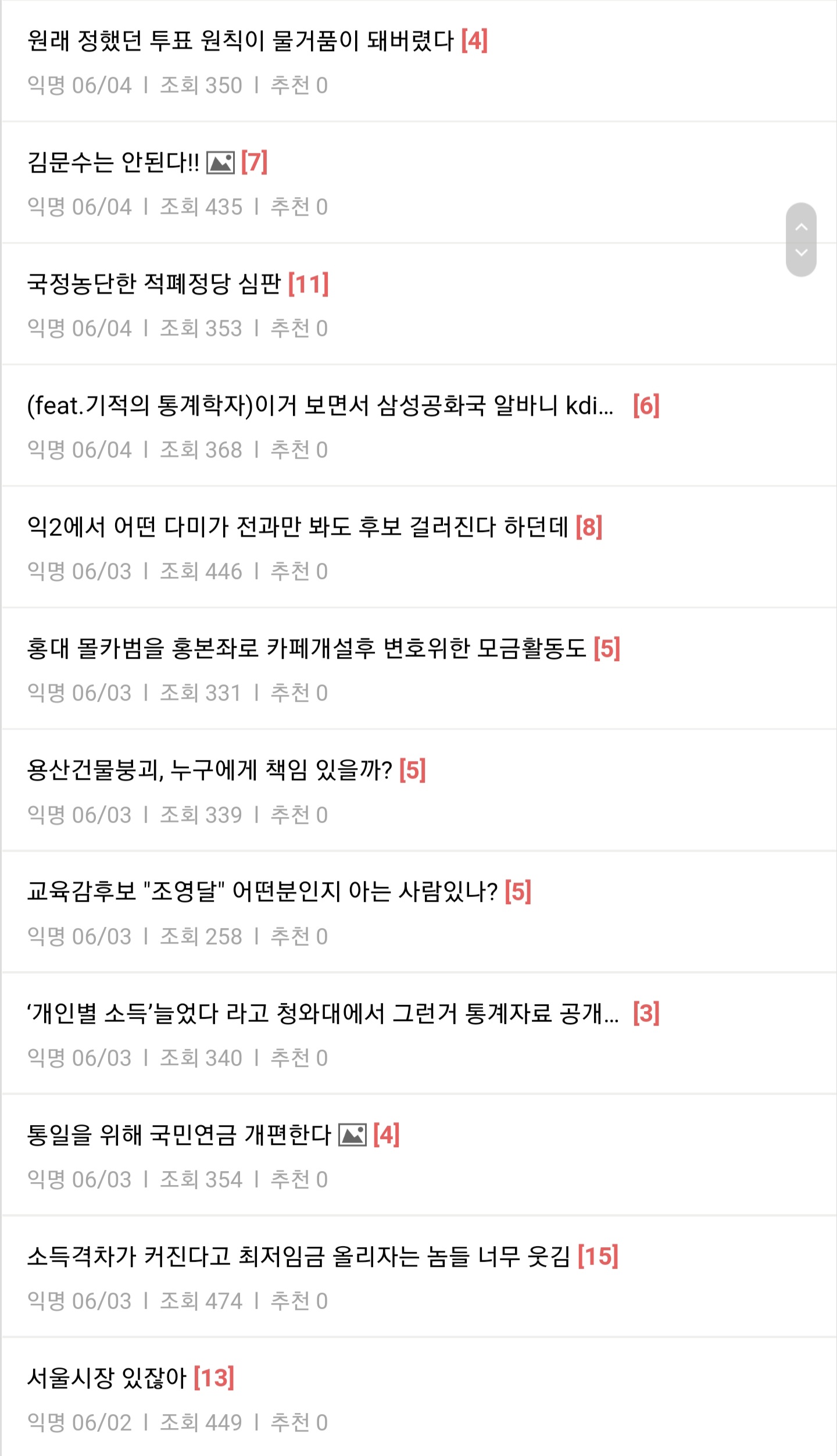
Task: Open post '익2에서 어떤 다미가 전과만 봐도'
Action: [297, 527]
